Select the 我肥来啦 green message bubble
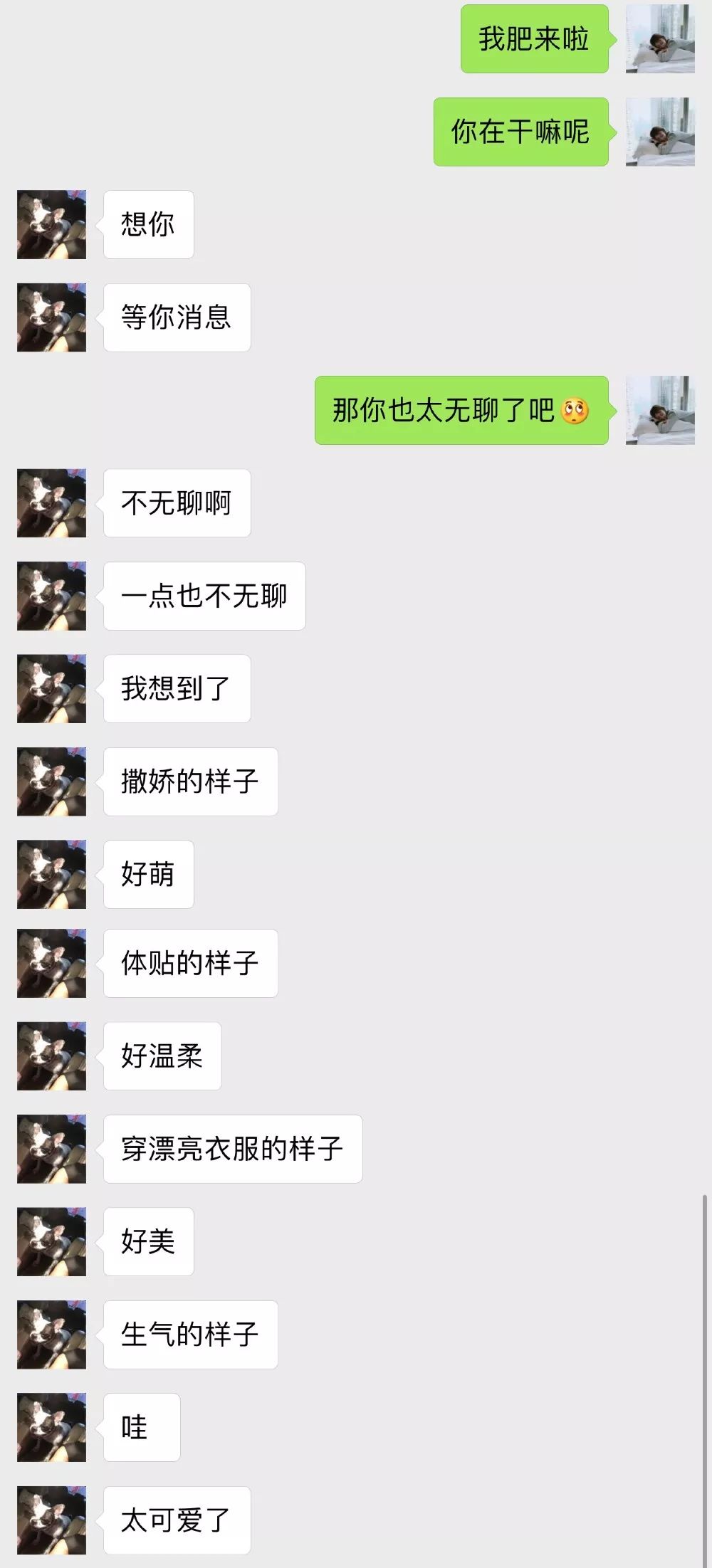 tap(533, 41)
